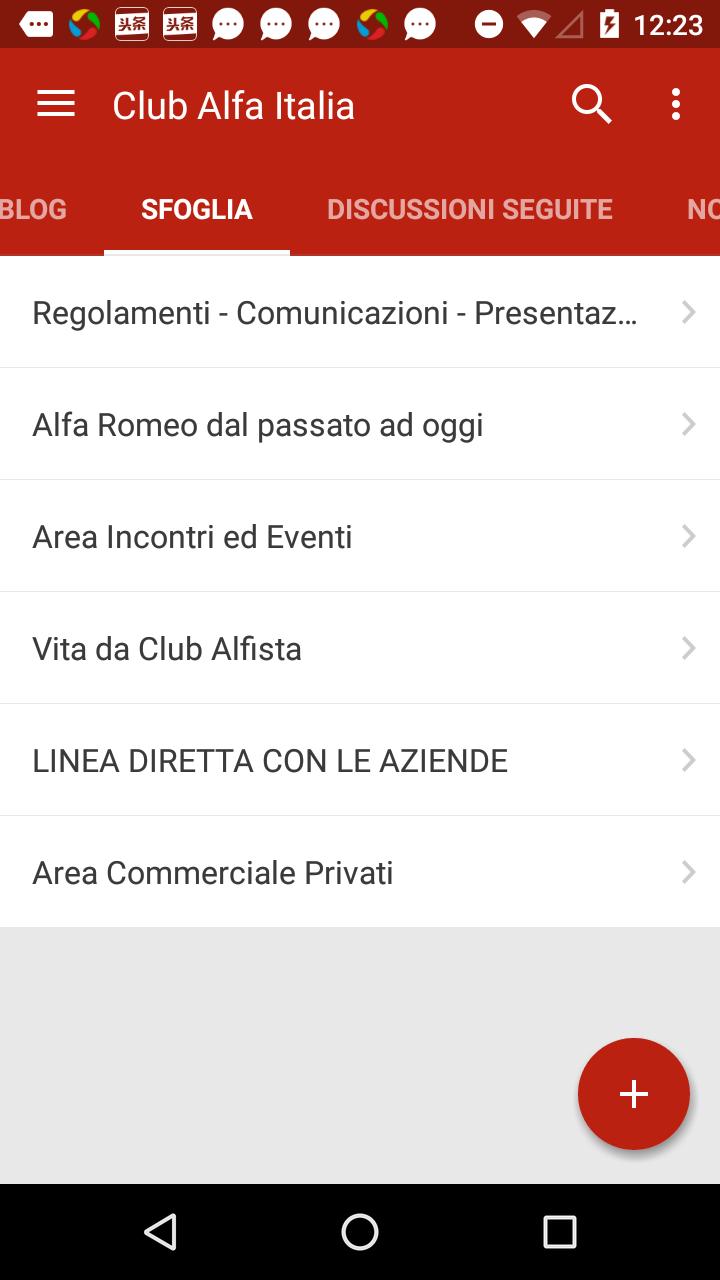
Task: Tap the system home button
Action: [360, 1232]
